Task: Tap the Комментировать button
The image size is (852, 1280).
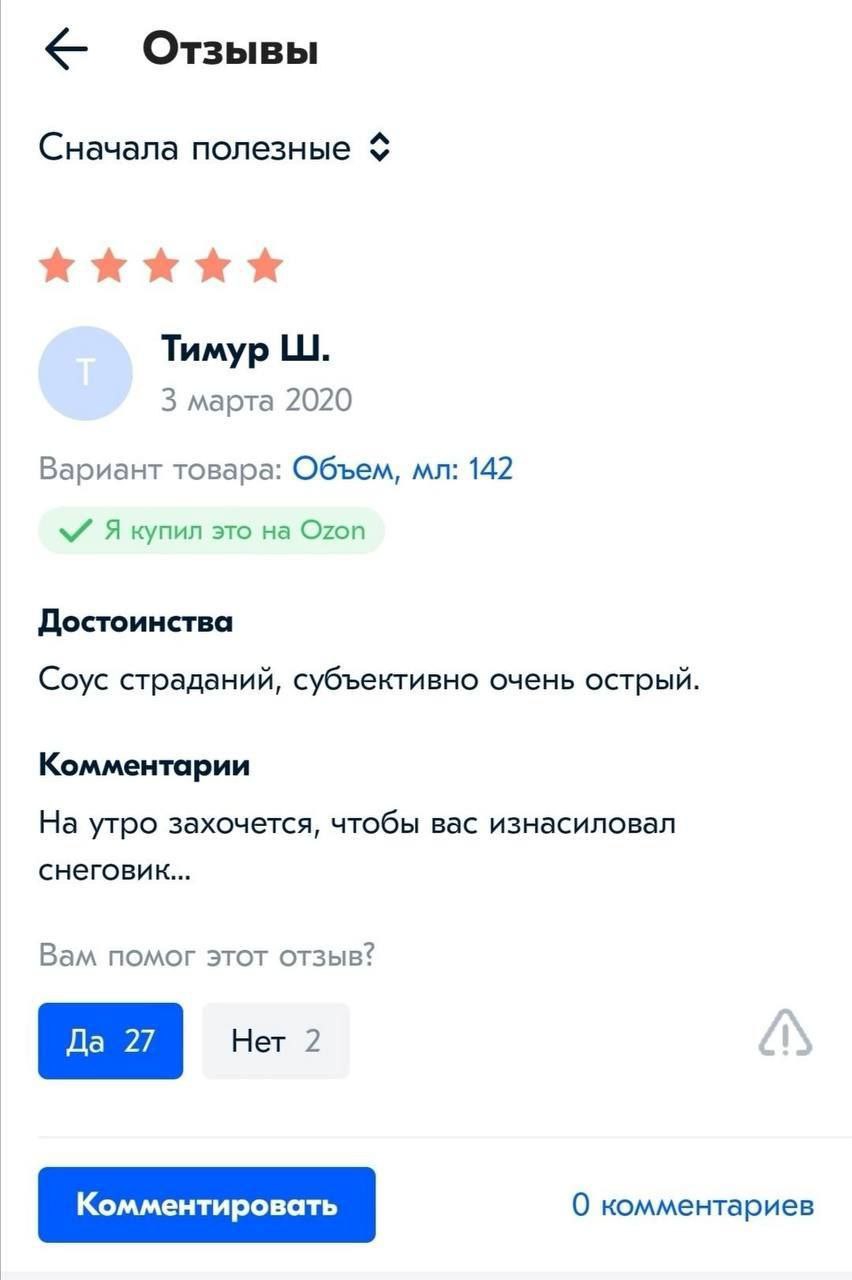Action: (206, 1204)
